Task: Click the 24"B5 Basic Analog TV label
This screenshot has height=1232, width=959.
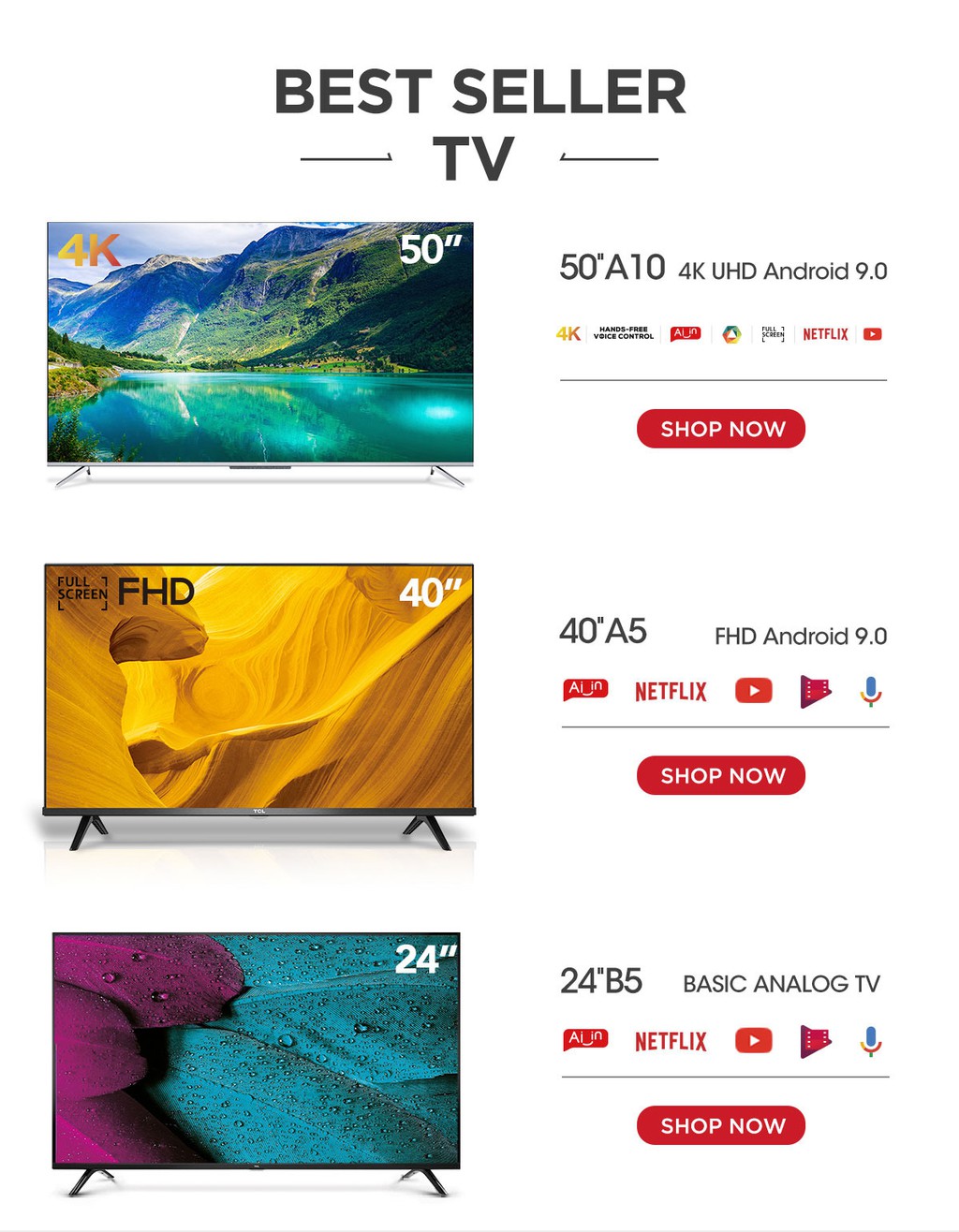Action: (719, 983)
